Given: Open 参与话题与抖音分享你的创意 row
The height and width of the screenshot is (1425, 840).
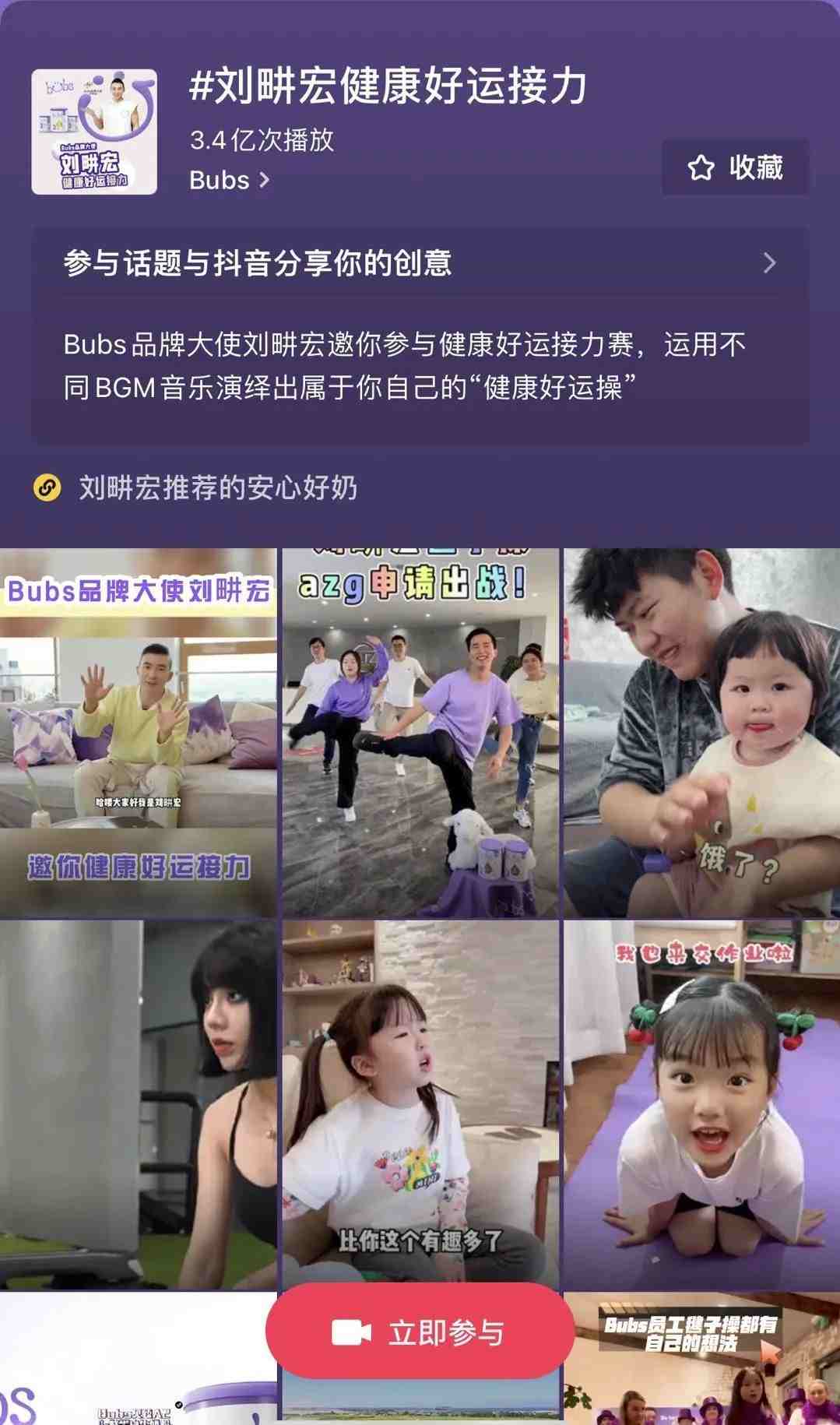Looking at the screenshot, I should point(420,263).
